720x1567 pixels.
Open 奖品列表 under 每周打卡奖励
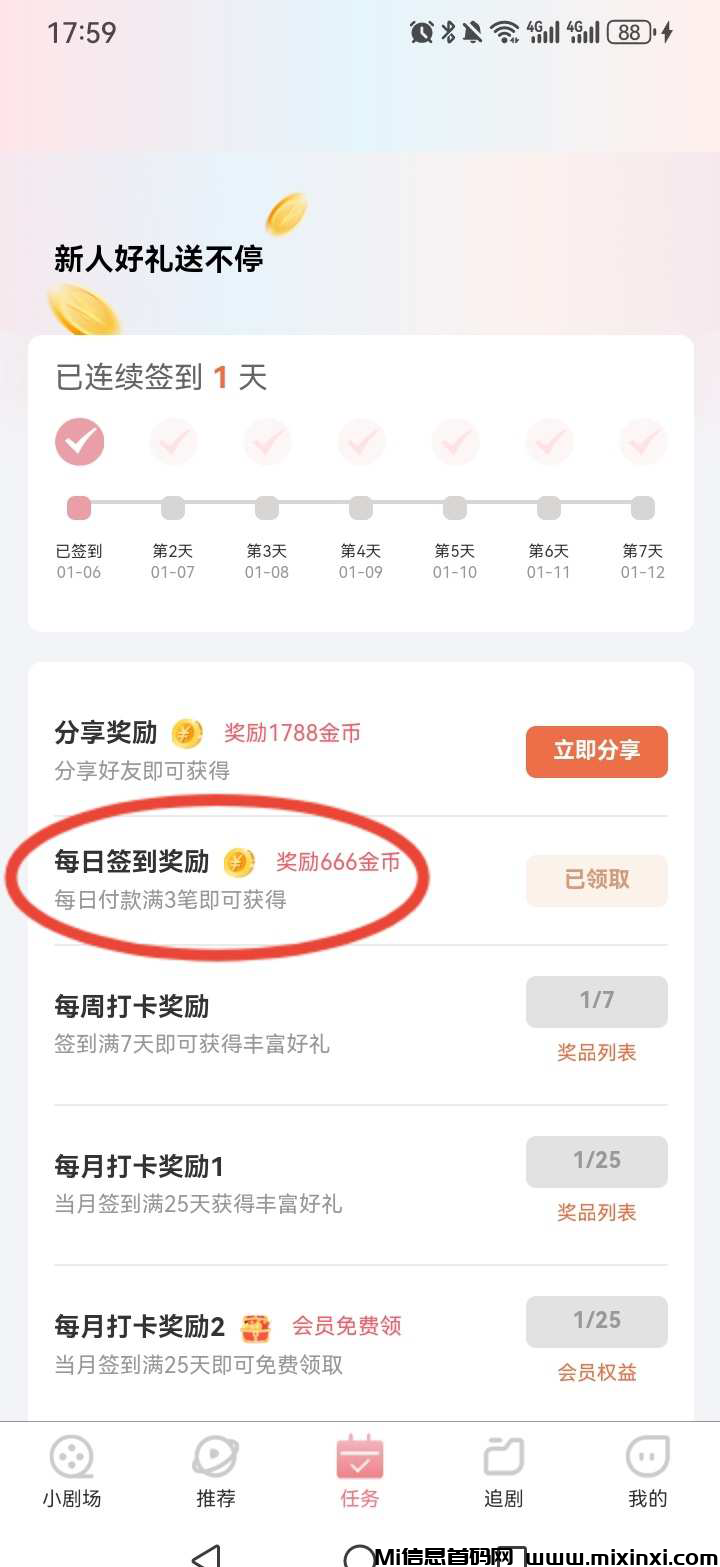[x=596, y=1052]
